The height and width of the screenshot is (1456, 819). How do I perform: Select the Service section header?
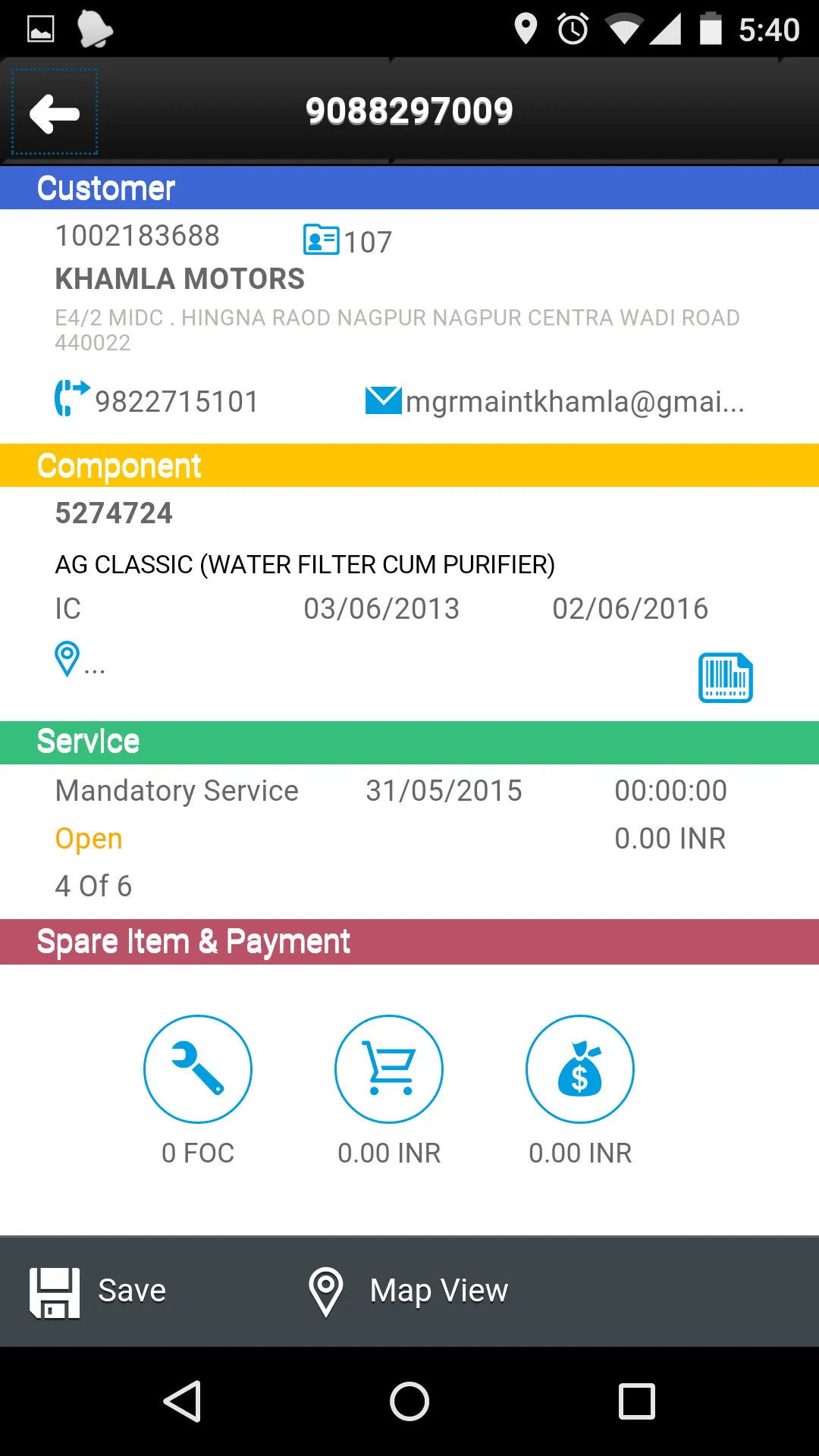(87, 741)
